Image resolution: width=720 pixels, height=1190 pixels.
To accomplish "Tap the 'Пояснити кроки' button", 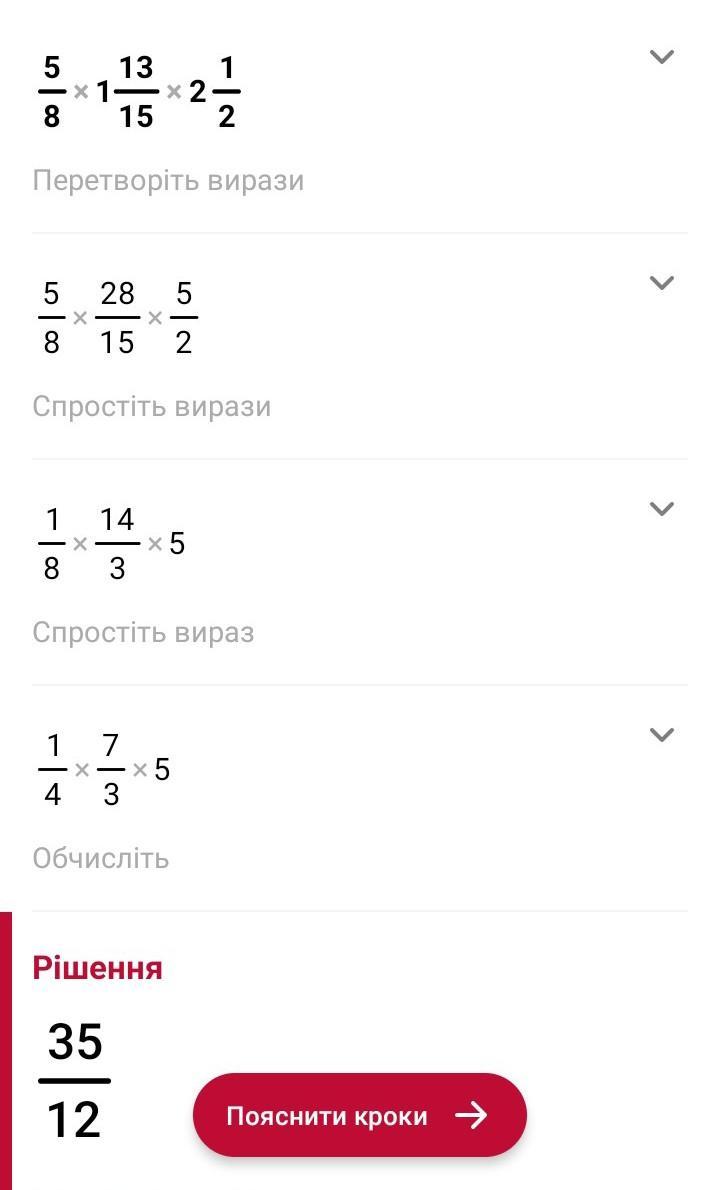I will (x=360, y=1115).
